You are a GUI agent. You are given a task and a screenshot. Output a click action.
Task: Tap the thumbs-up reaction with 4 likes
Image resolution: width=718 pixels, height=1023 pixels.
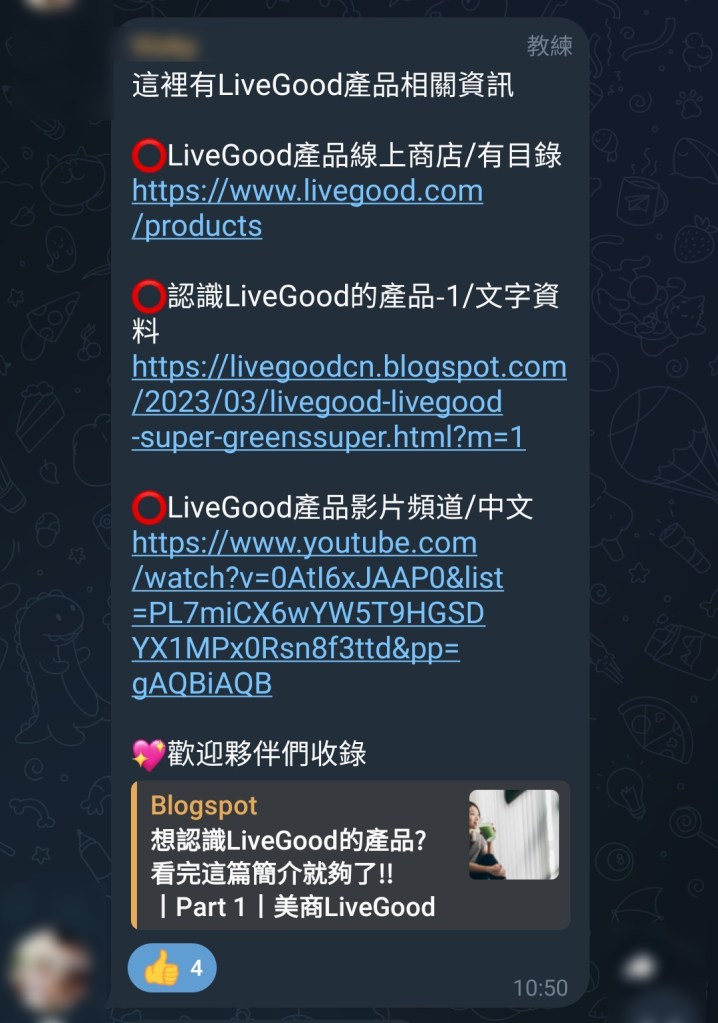click(172, 967)
